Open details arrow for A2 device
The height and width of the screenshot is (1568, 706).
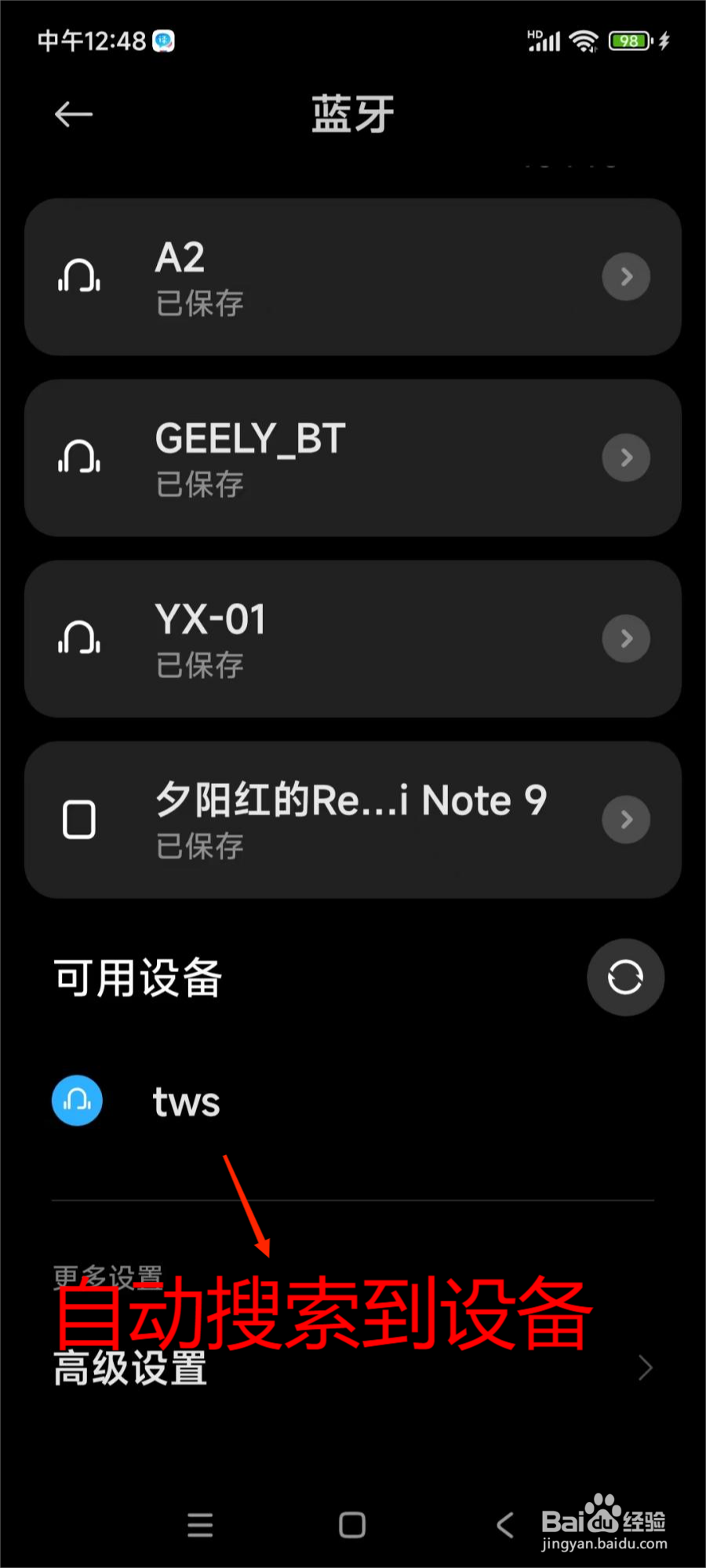pos(625,277)
